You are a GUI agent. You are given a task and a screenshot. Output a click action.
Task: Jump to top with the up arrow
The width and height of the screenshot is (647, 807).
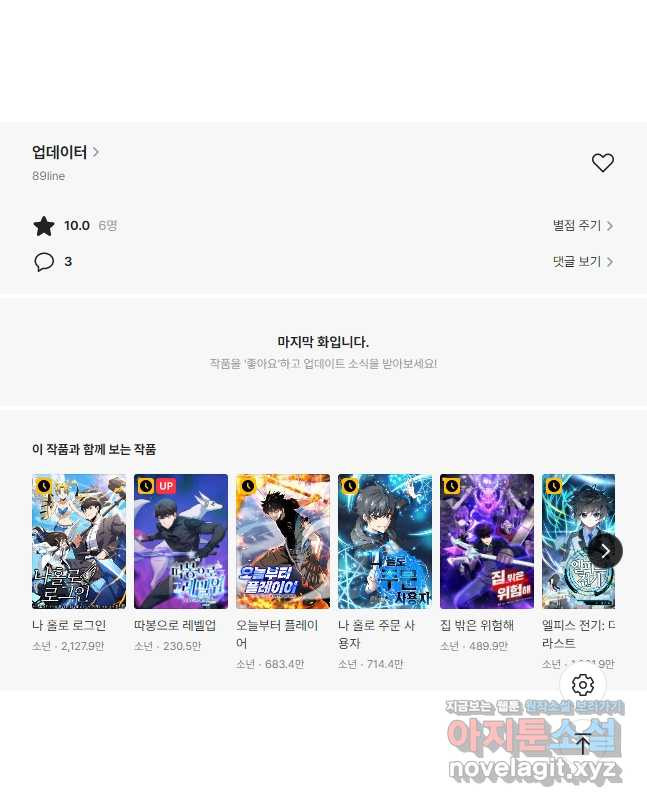click(x=583, y=743)
